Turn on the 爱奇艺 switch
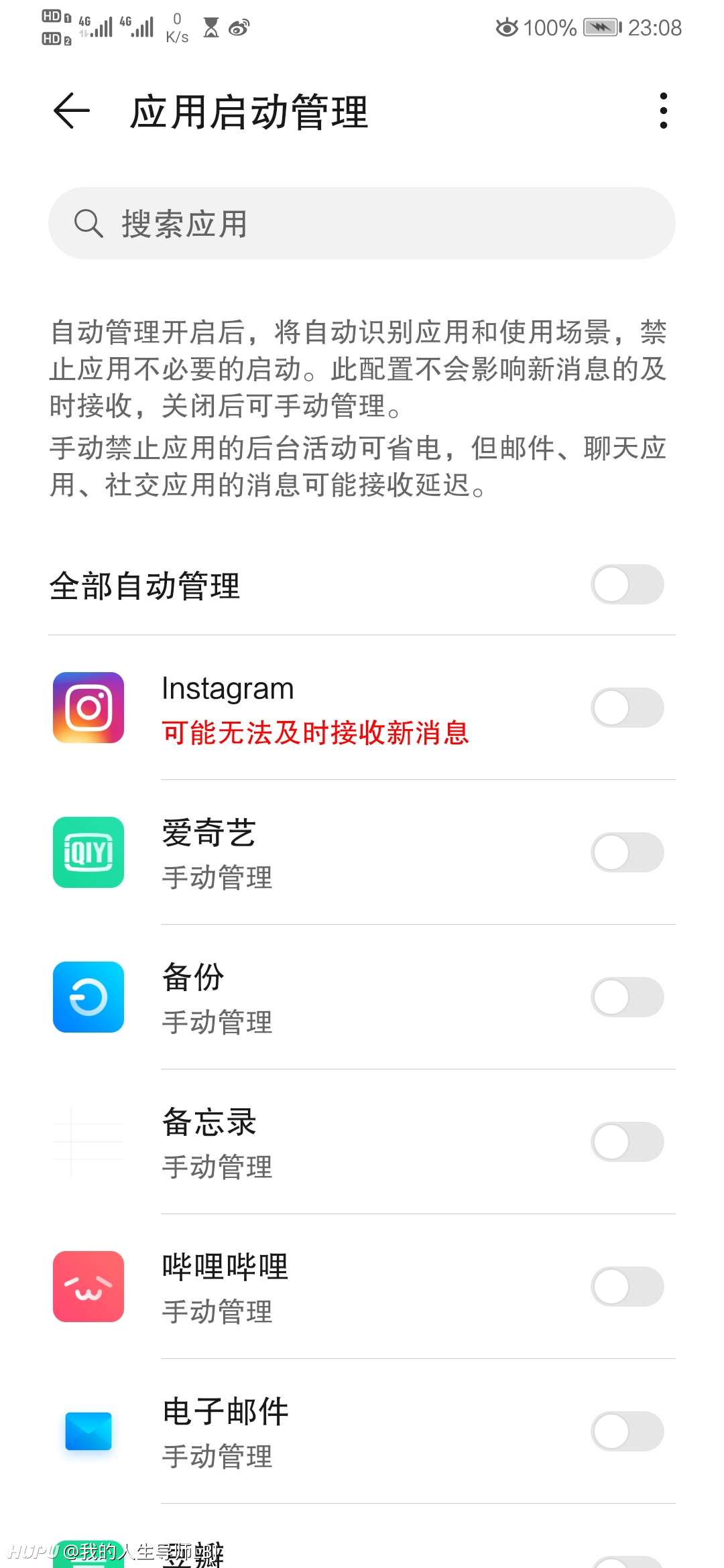The image size is (724, 1568). [627, 852]
